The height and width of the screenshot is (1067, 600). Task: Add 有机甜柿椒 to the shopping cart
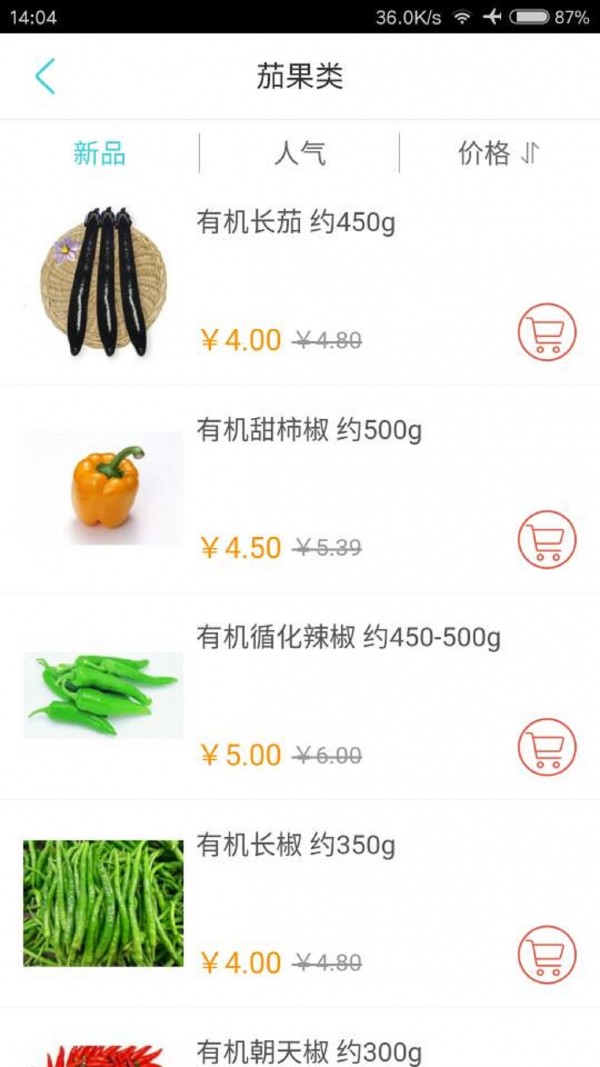[x=547, y=540]
